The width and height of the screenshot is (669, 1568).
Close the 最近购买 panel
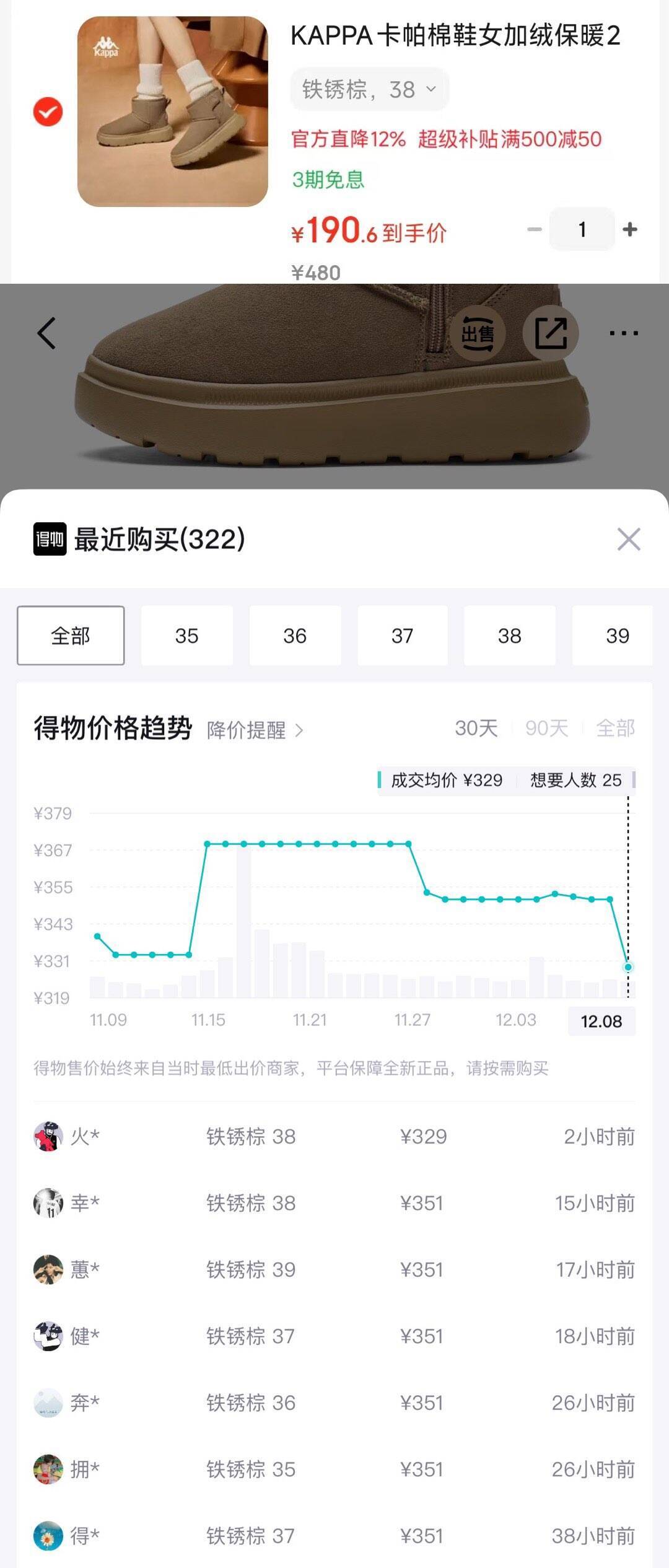(628, 540)
